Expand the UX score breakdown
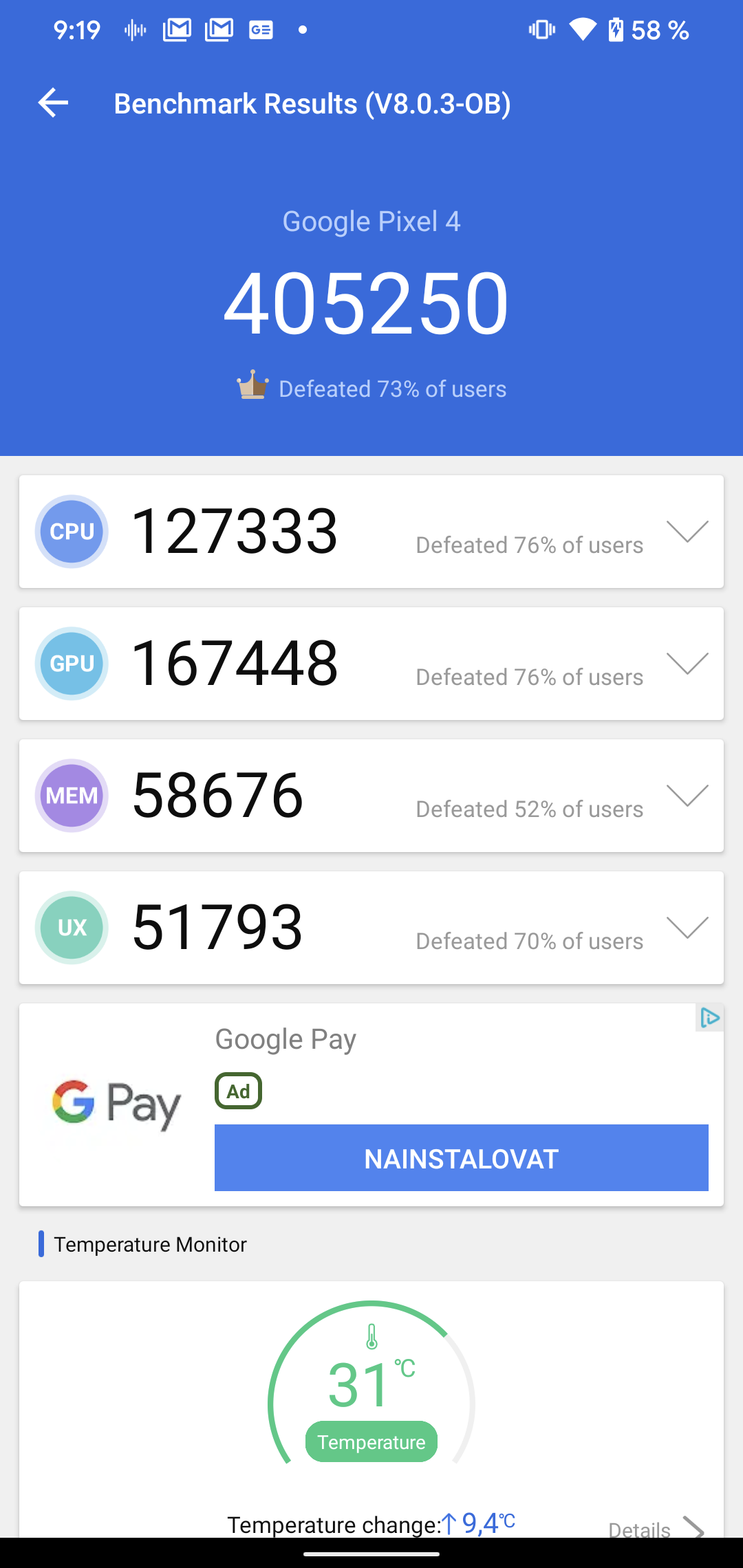The height and width of the screenshot is (1568, 743). pos(687,928)
